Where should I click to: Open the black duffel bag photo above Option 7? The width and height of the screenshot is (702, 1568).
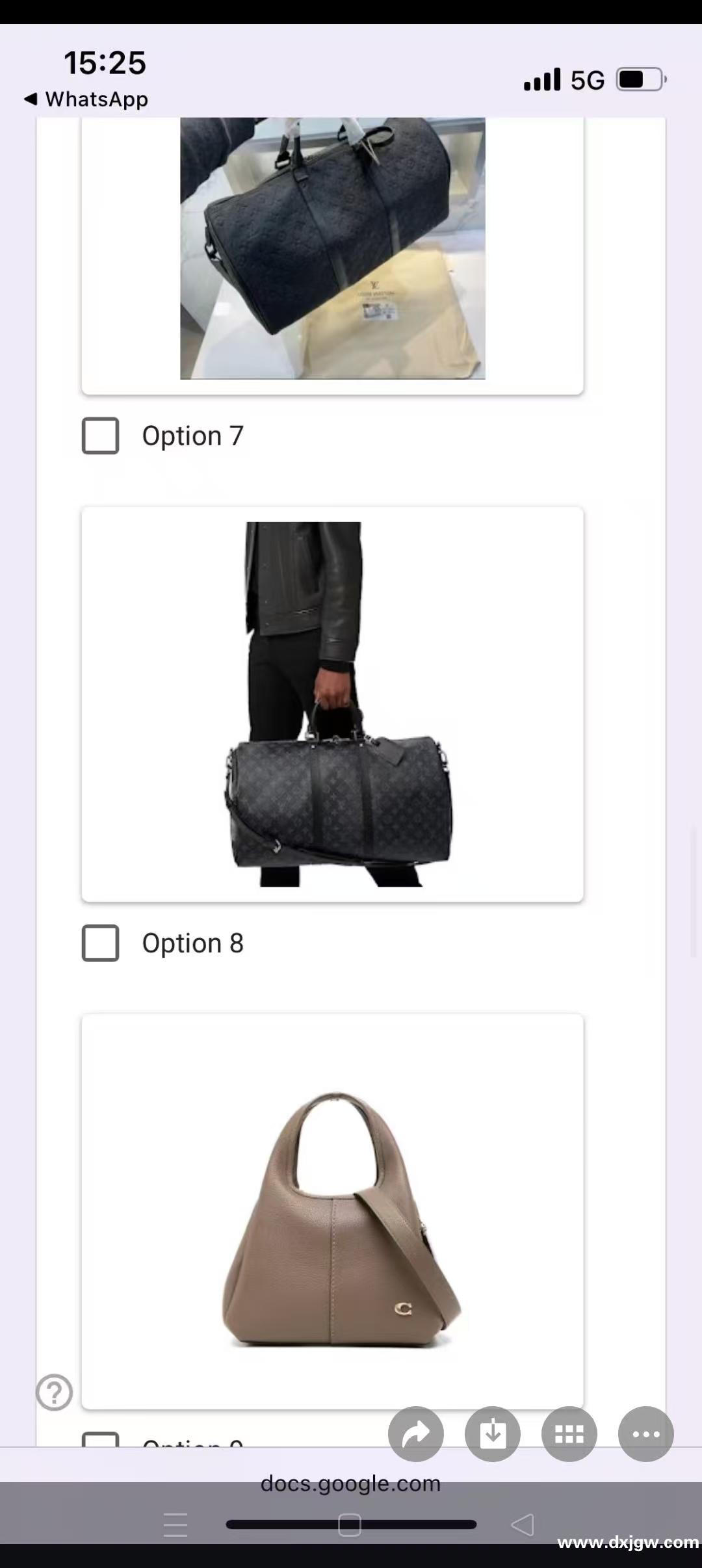click(x=333, y=248)
